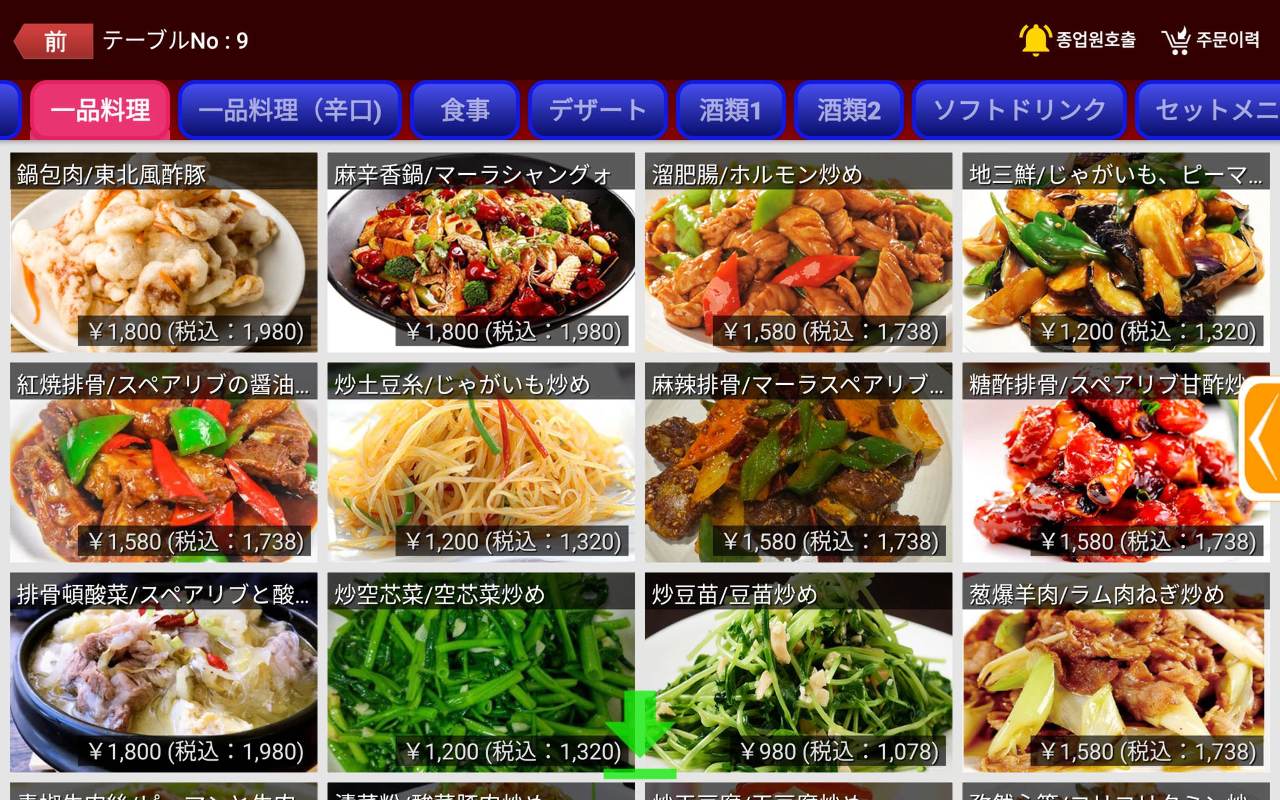Screen dimensions: 1280x800
Task: Open the 鍋包肉/東北風酢豚 dish
Action: click(x=164, y=252)
